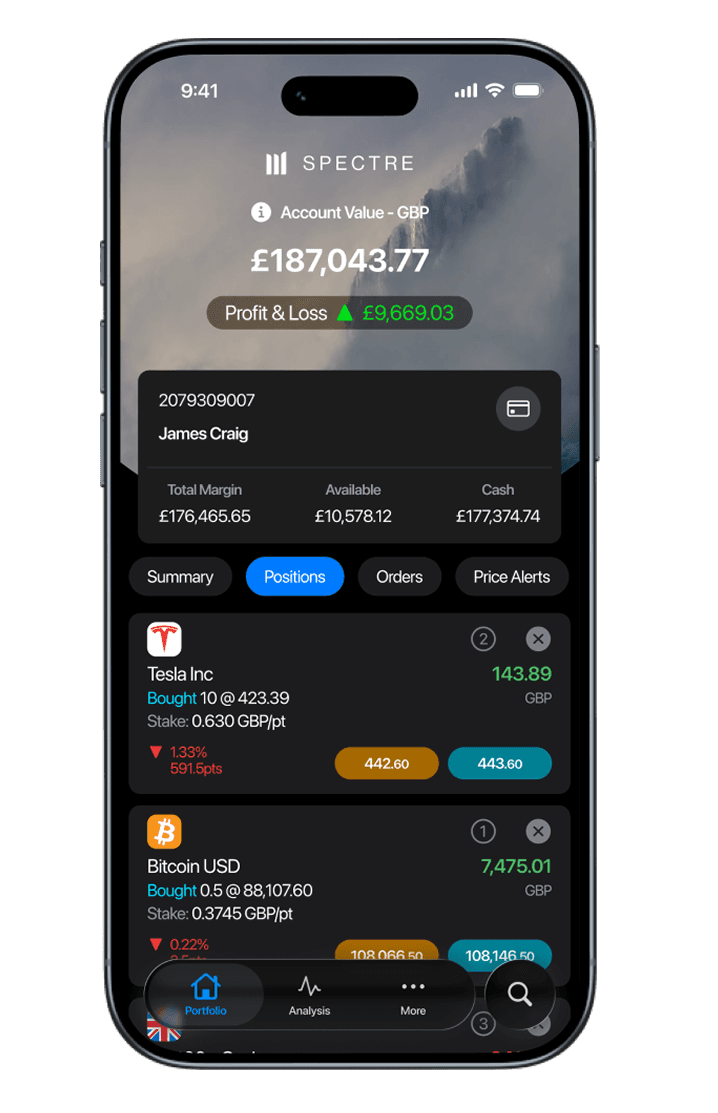Go to the Portfolio tab

tap(205, 995)
